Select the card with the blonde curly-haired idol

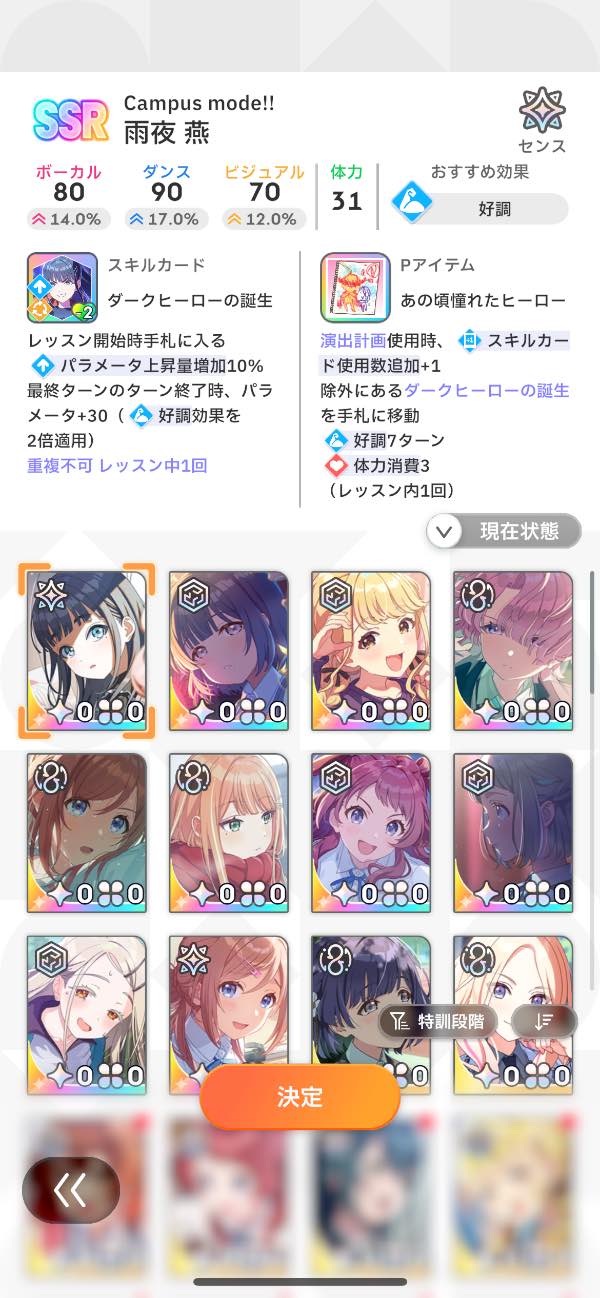[x=371, y=649]
